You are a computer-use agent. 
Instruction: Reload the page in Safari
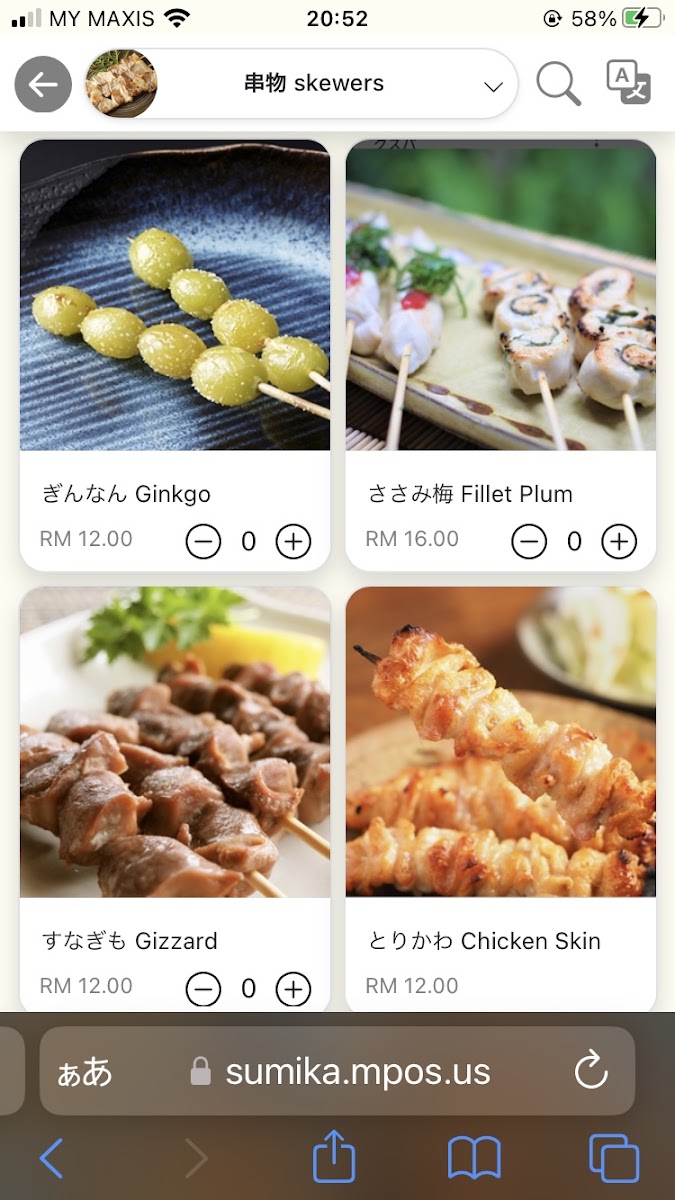point(591,1071)
